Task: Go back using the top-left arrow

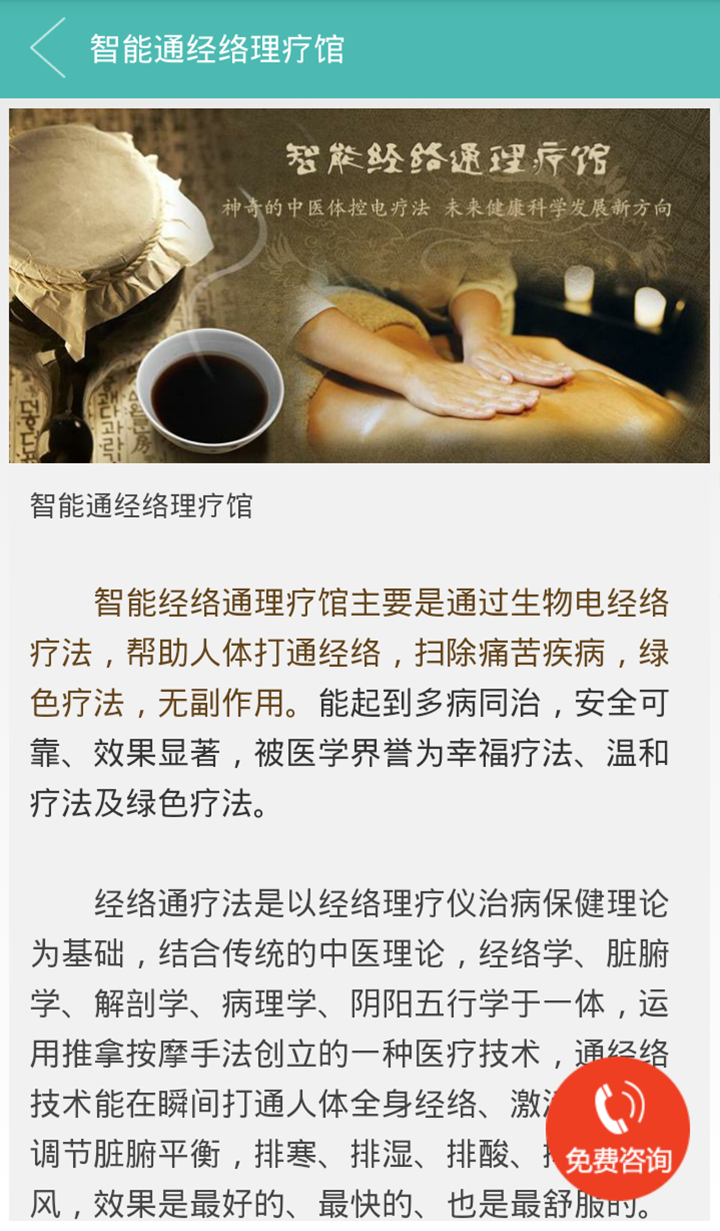Action: coord(47,48)
